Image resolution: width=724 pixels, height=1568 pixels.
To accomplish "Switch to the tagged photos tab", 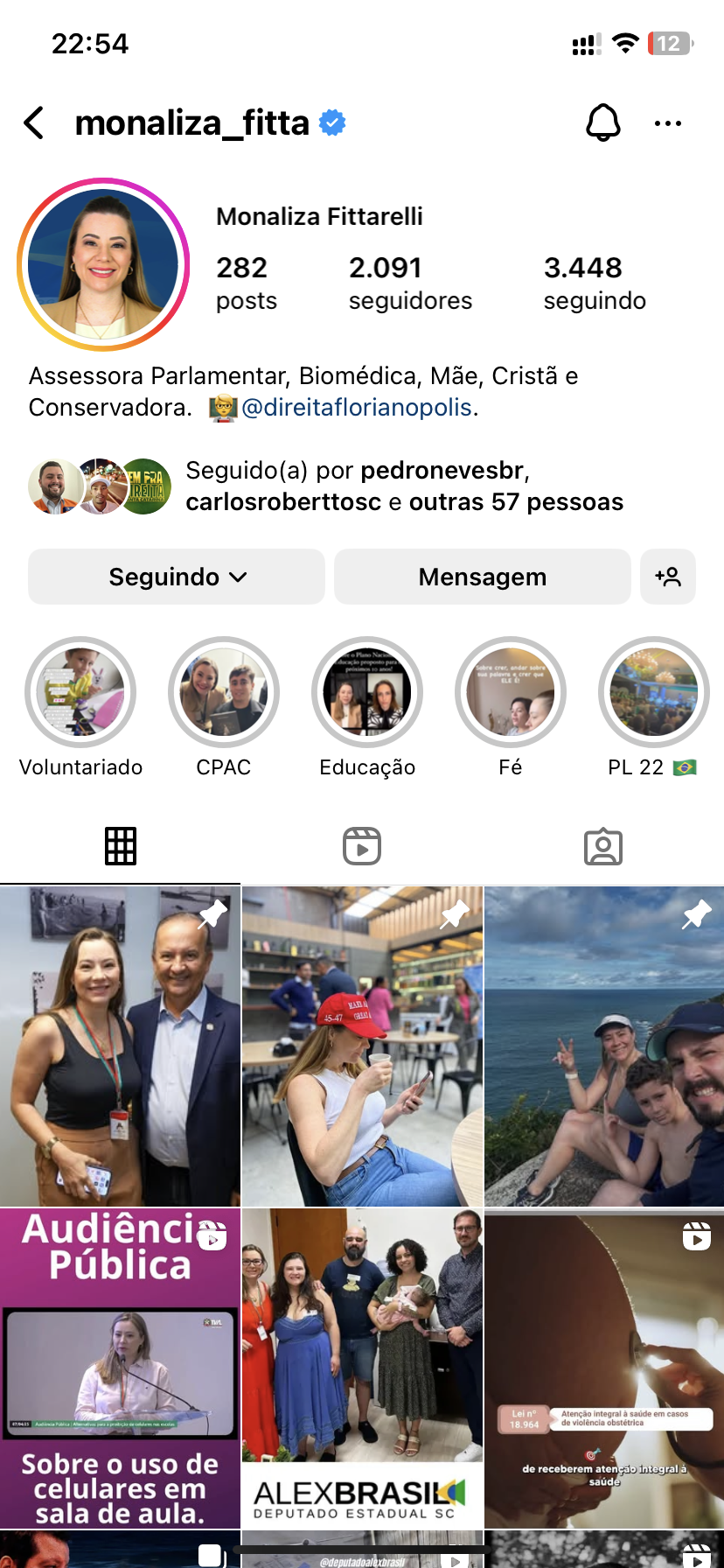I will click(x=602, y=846).
